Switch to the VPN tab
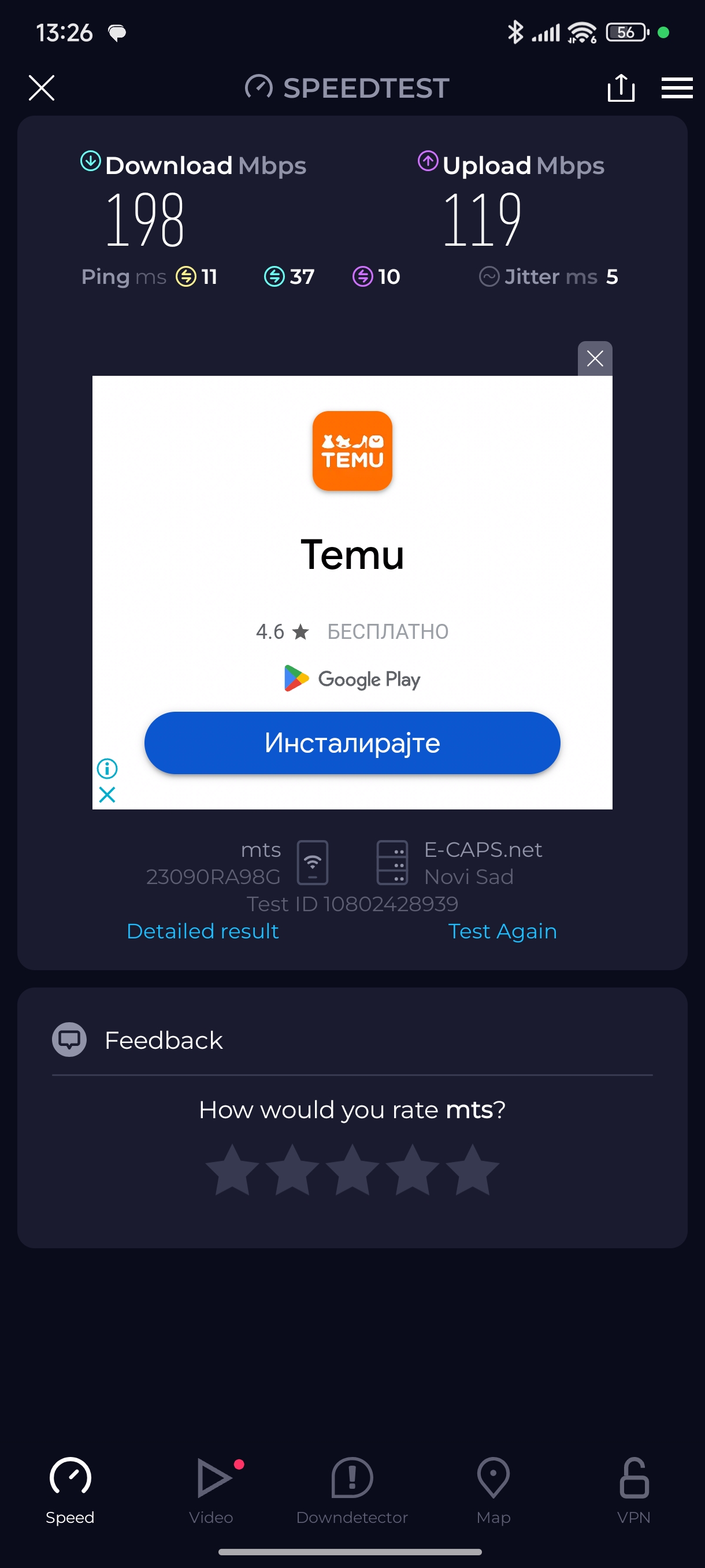This screenshot has height=1568, width=705. (634, 1489)
